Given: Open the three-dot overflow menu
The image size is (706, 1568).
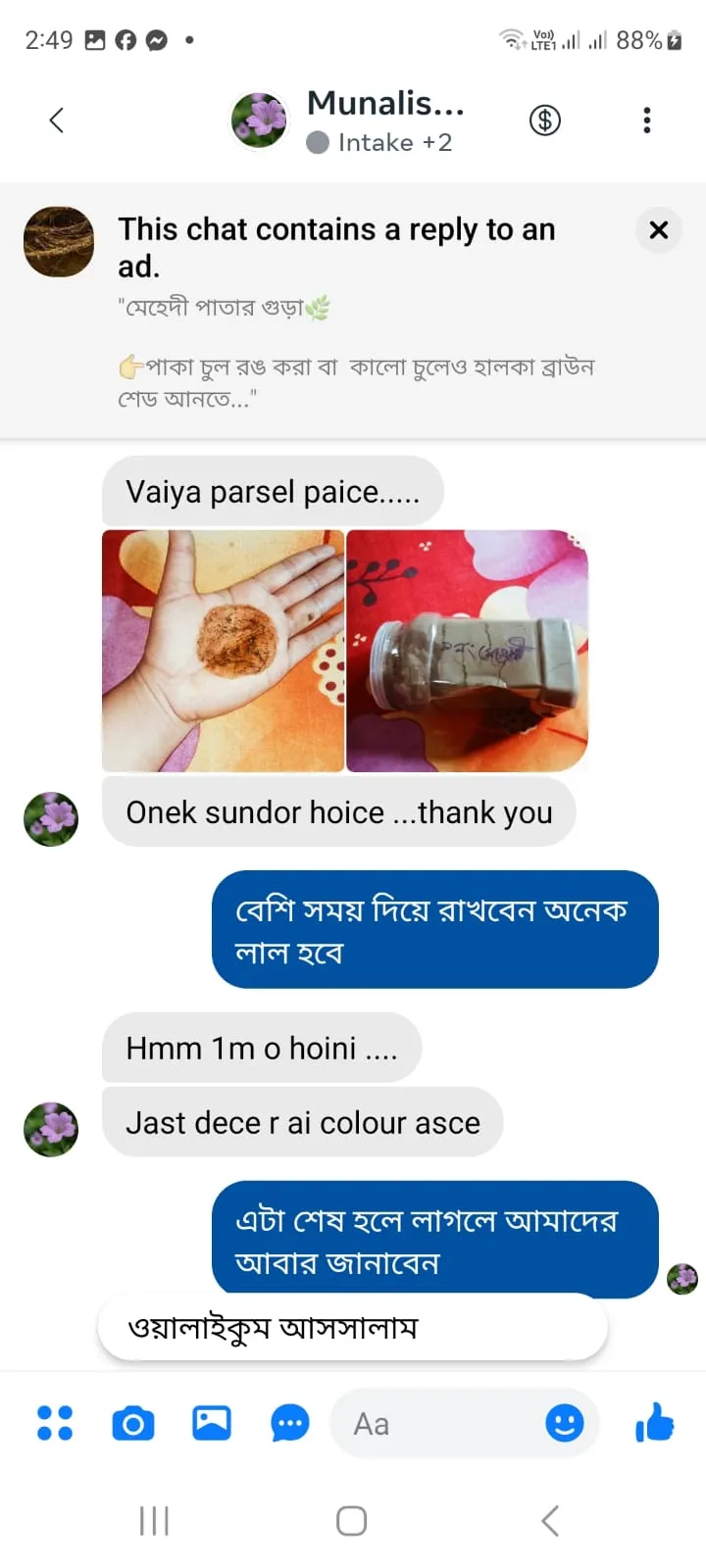Looking at the screenshot, I should pyautogui.click(x=646, y=121).
